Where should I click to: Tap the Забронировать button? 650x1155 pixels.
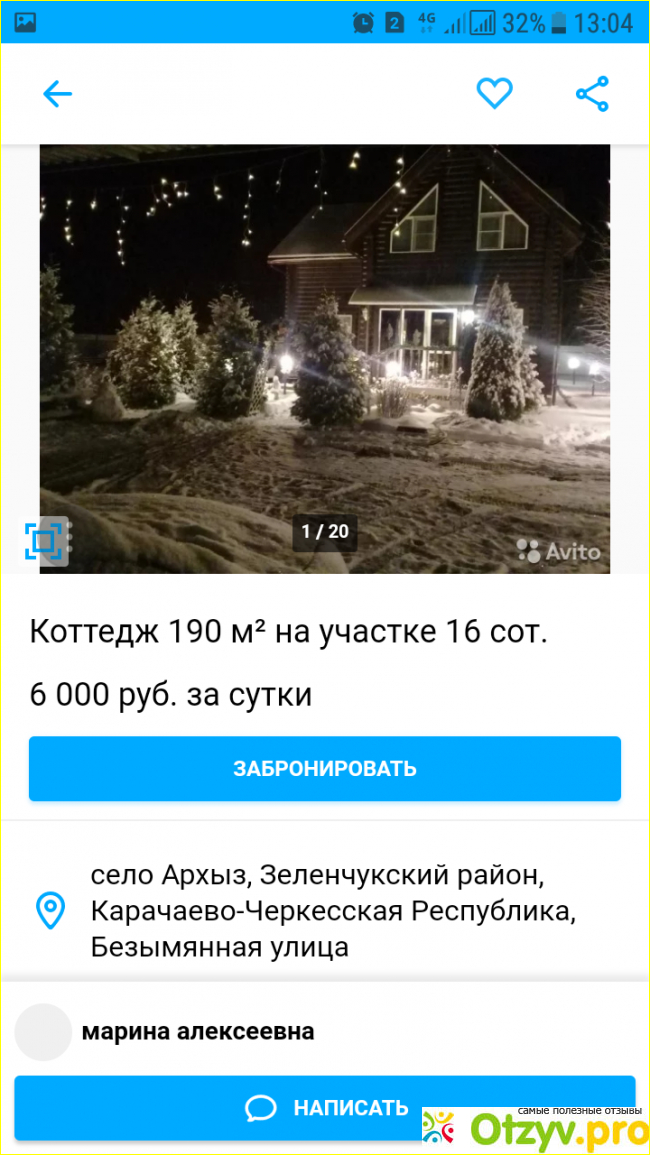324,769
